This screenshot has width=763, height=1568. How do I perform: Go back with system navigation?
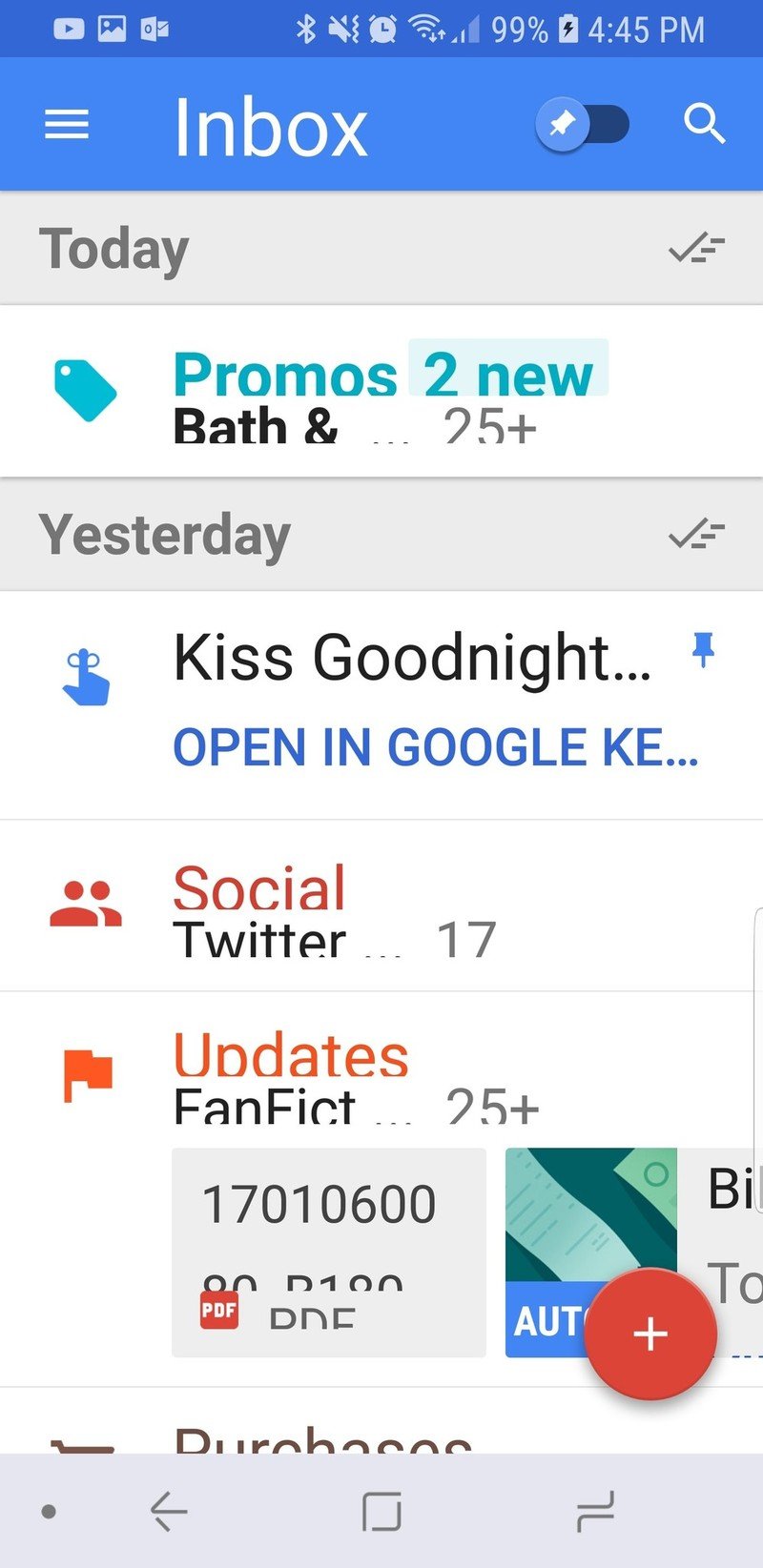169,1512
